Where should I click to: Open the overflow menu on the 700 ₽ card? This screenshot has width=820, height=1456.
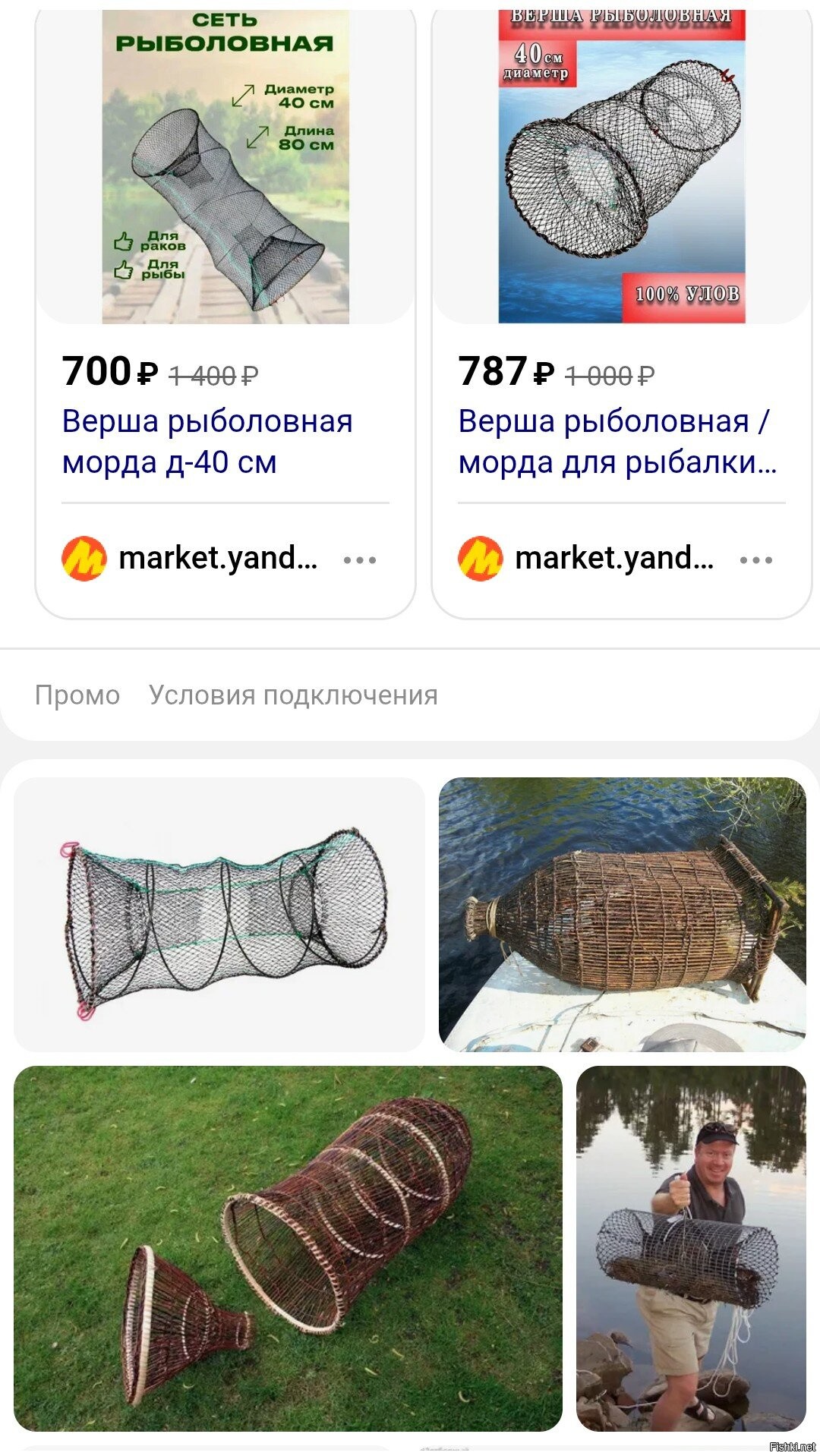pyautogui.click(x=360, y=560)
